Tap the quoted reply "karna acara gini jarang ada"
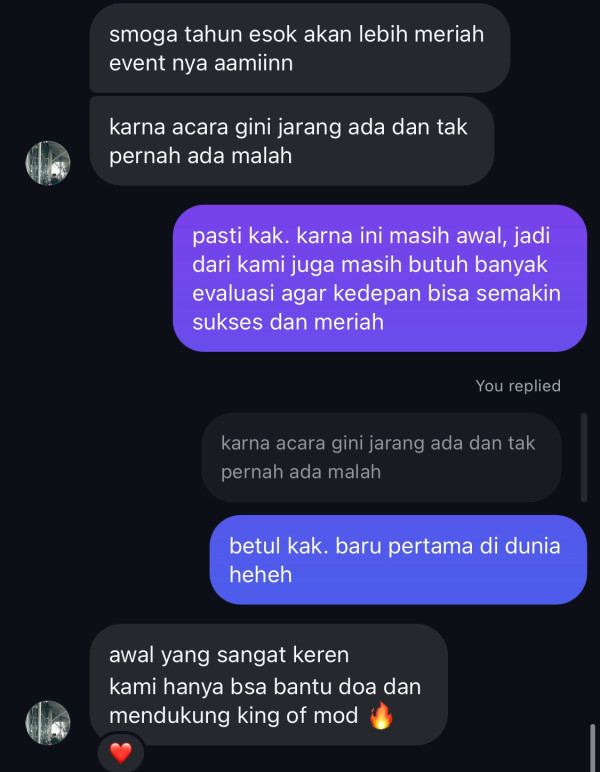 [381, 457]
